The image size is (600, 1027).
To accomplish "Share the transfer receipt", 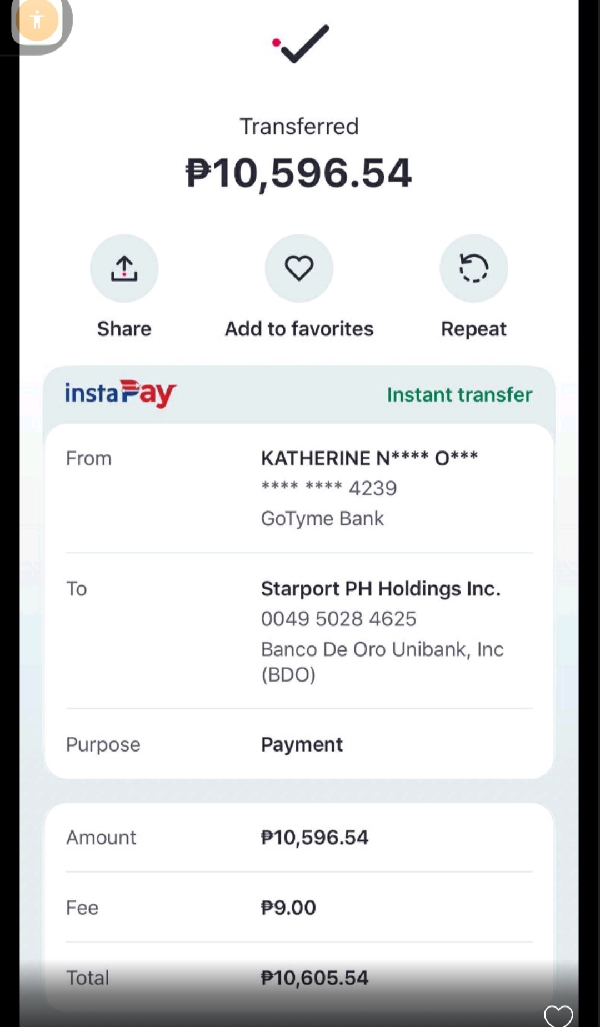I will click(x=124, y=269).
